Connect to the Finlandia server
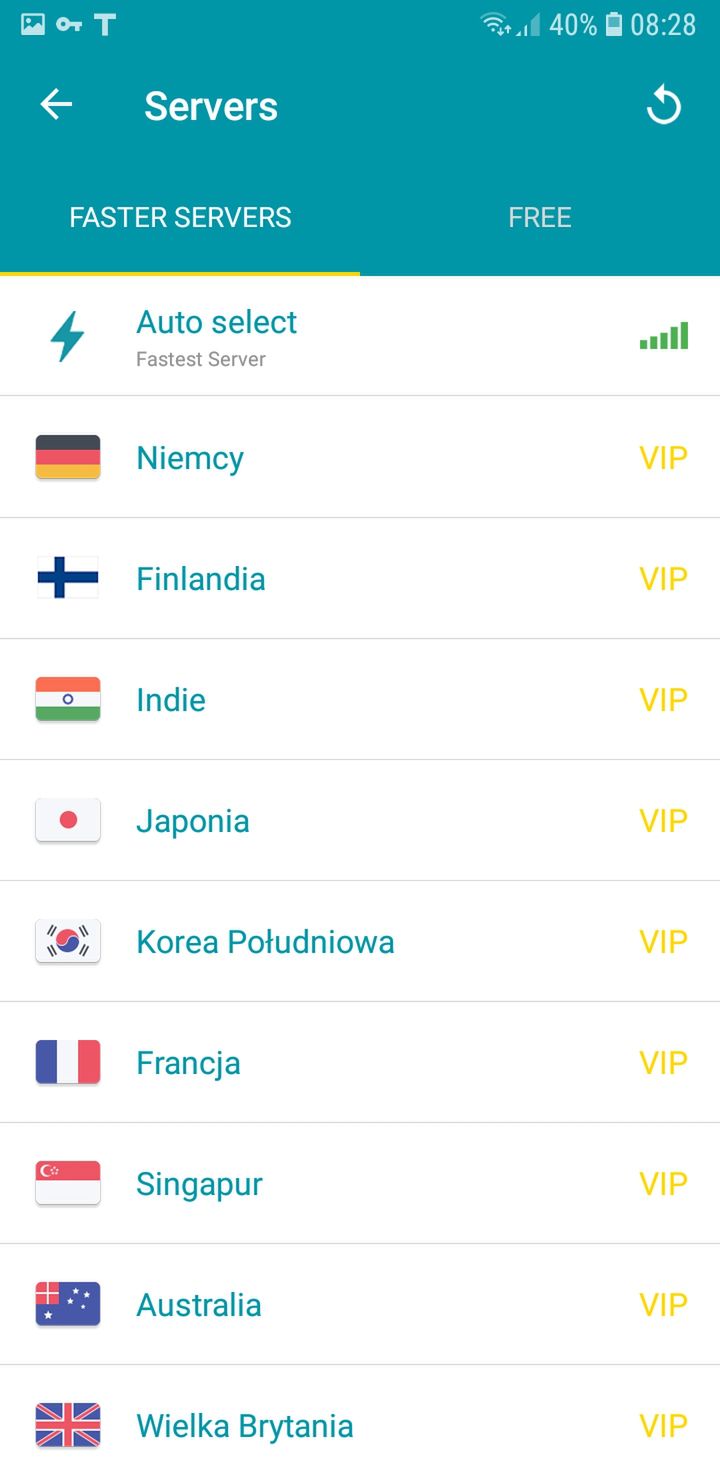This screenshot has width=720, height=1480. click(360, 579)
